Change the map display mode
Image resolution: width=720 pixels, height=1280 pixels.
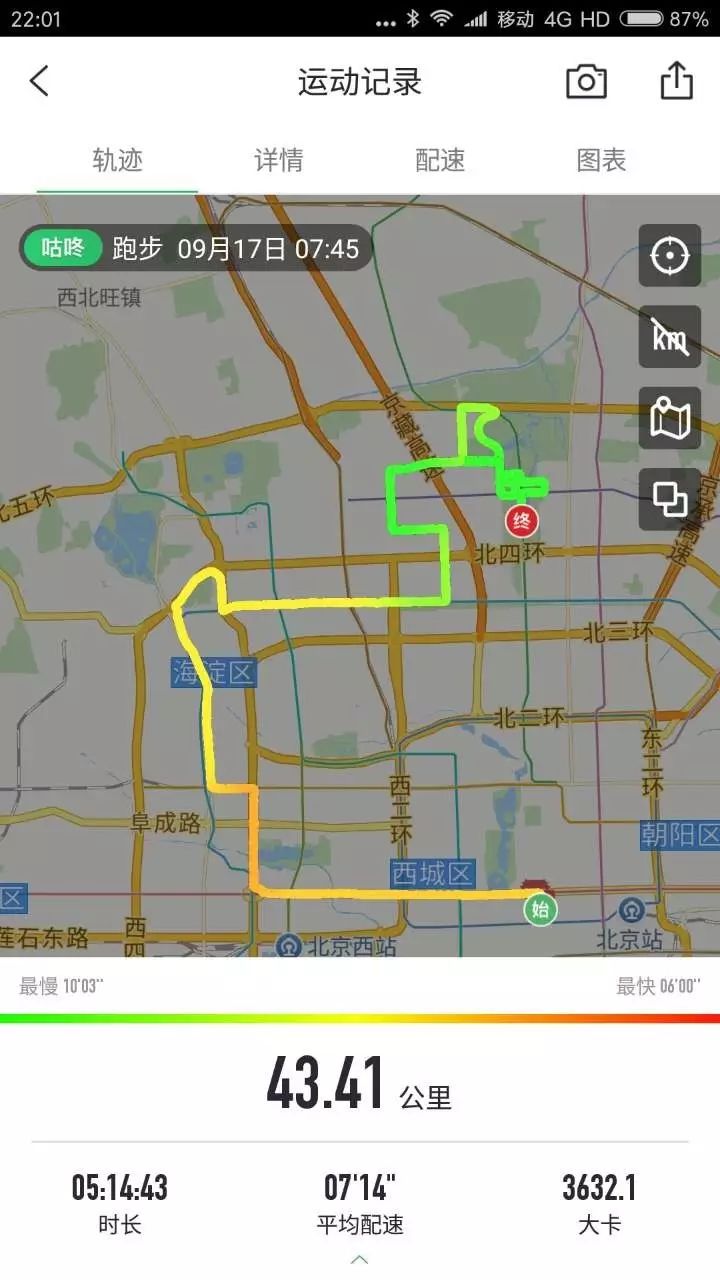(x=669, y=418)
